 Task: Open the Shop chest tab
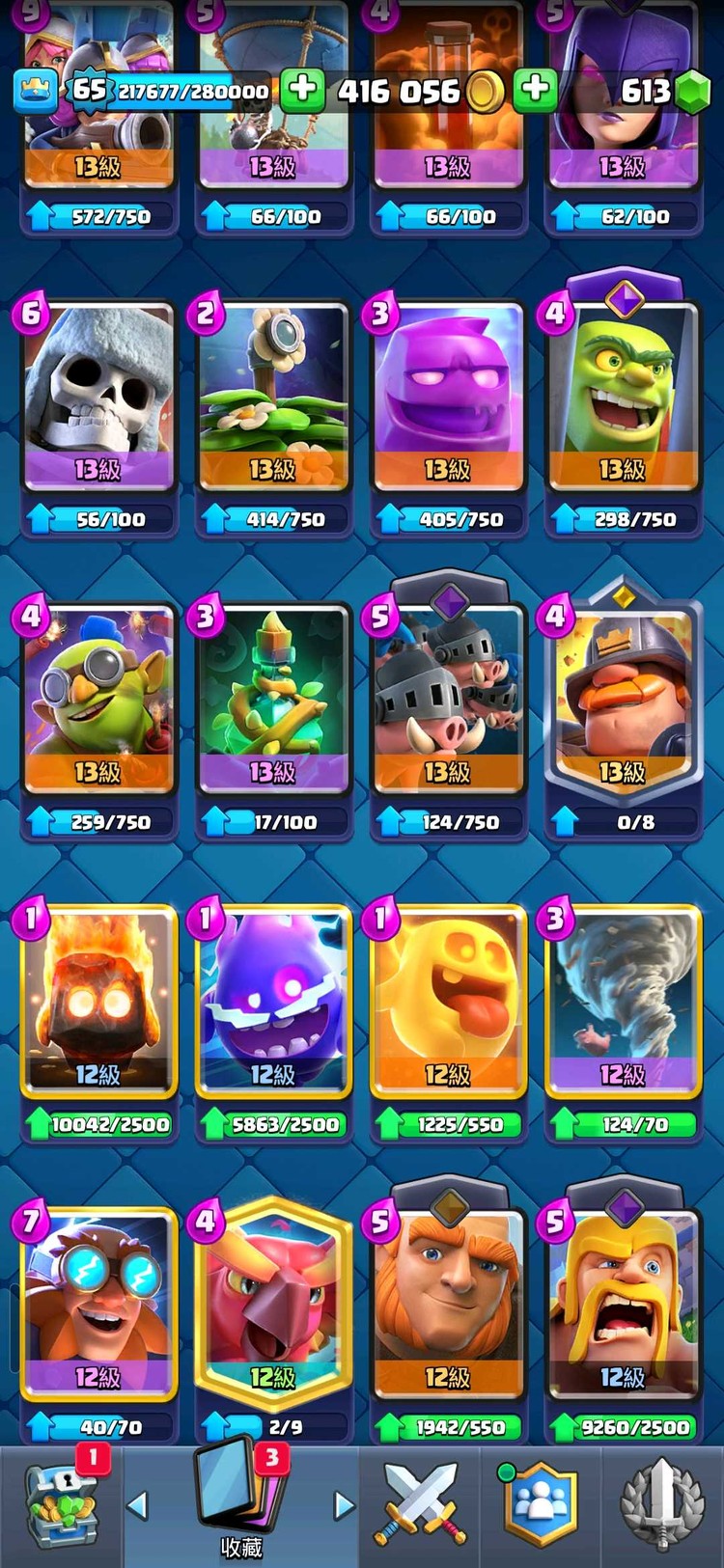60,1507
